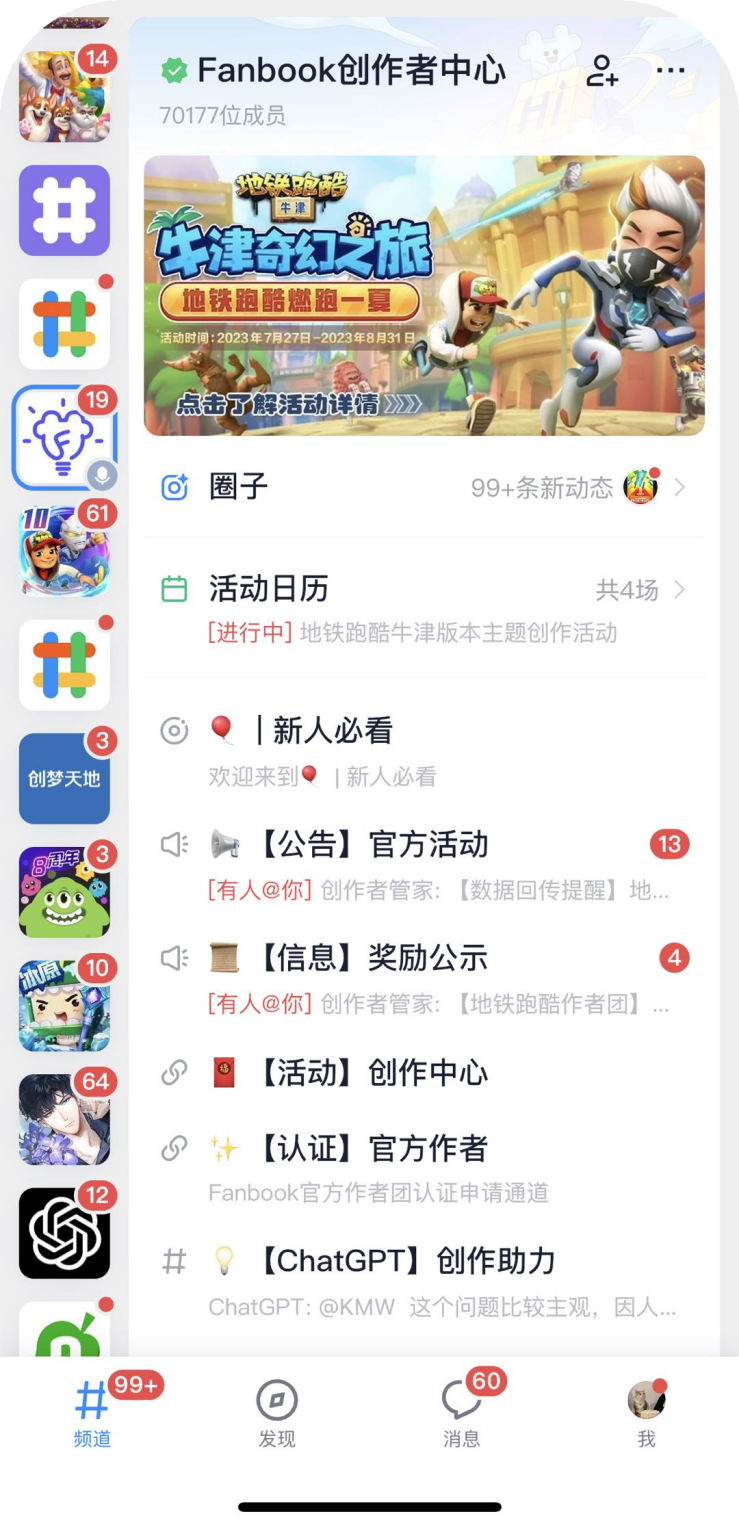Switch to the 消息 tab
Viewport: 739px width, 1527px height.
point(462,1412)
